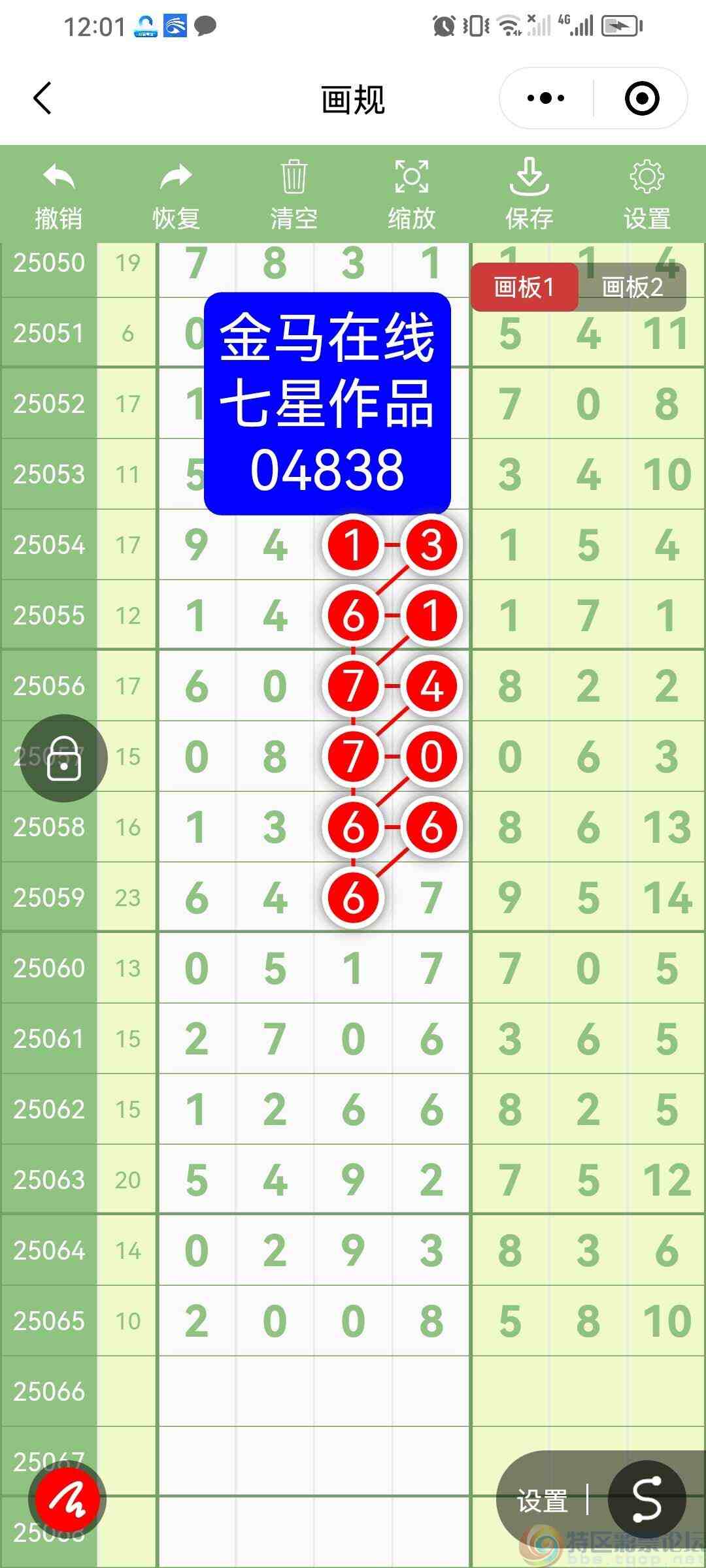
Task: Click row label 25059 in the chart
Action: [x=49, y=897]
